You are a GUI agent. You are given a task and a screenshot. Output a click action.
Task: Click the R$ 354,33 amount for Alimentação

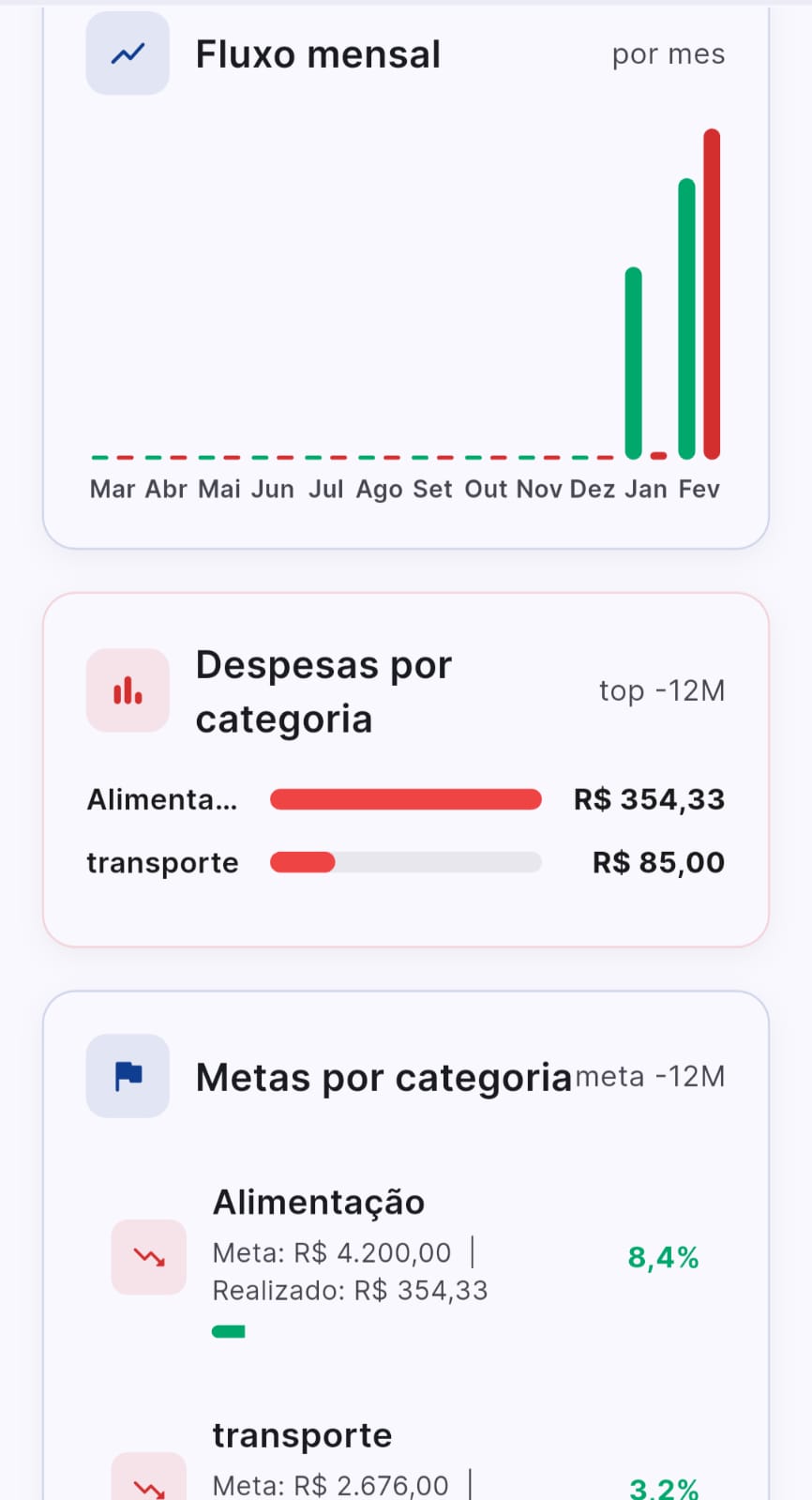tap(649, 798)
